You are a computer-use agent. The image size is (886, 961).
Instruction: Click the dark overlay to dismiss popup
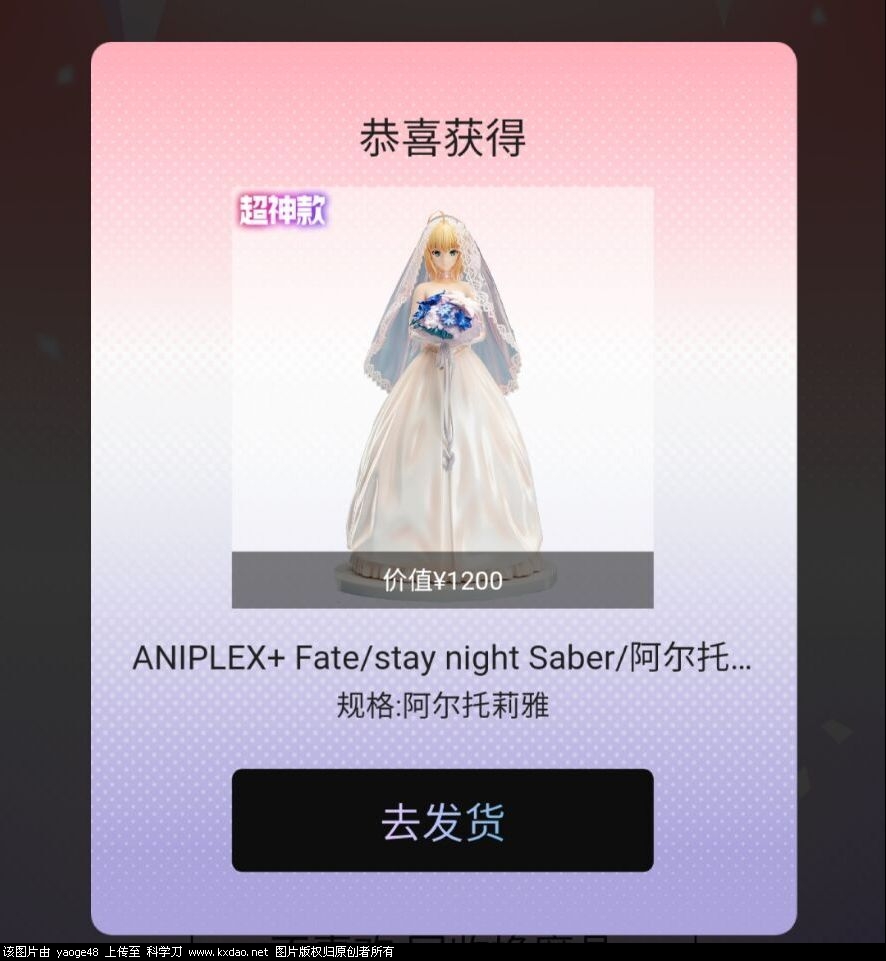coord(45,480)
